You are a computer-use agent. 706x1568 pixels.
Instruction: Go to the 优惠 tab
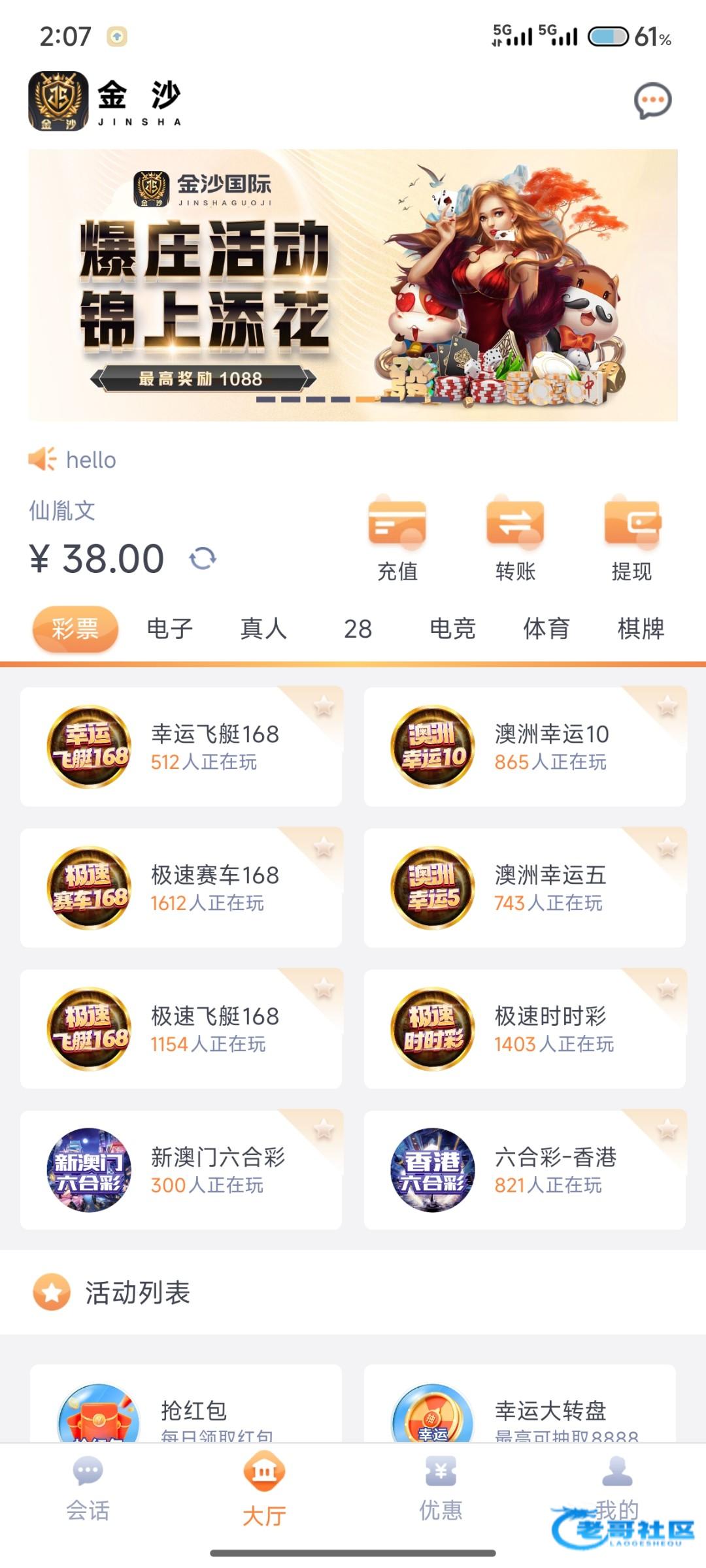pyautogui.click(x=441, y=1488)
